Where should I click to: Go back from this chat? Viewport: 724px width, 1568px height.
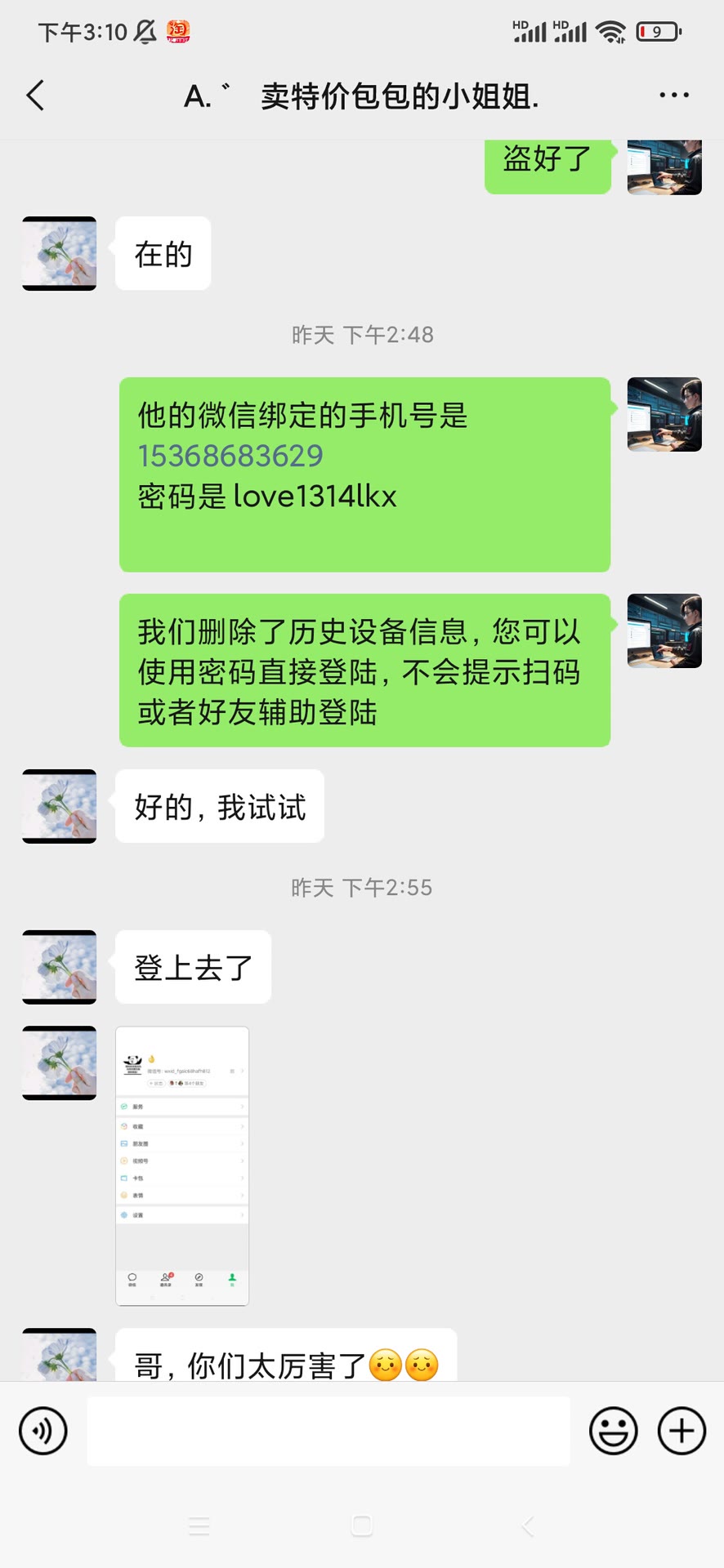coord(35,96)
